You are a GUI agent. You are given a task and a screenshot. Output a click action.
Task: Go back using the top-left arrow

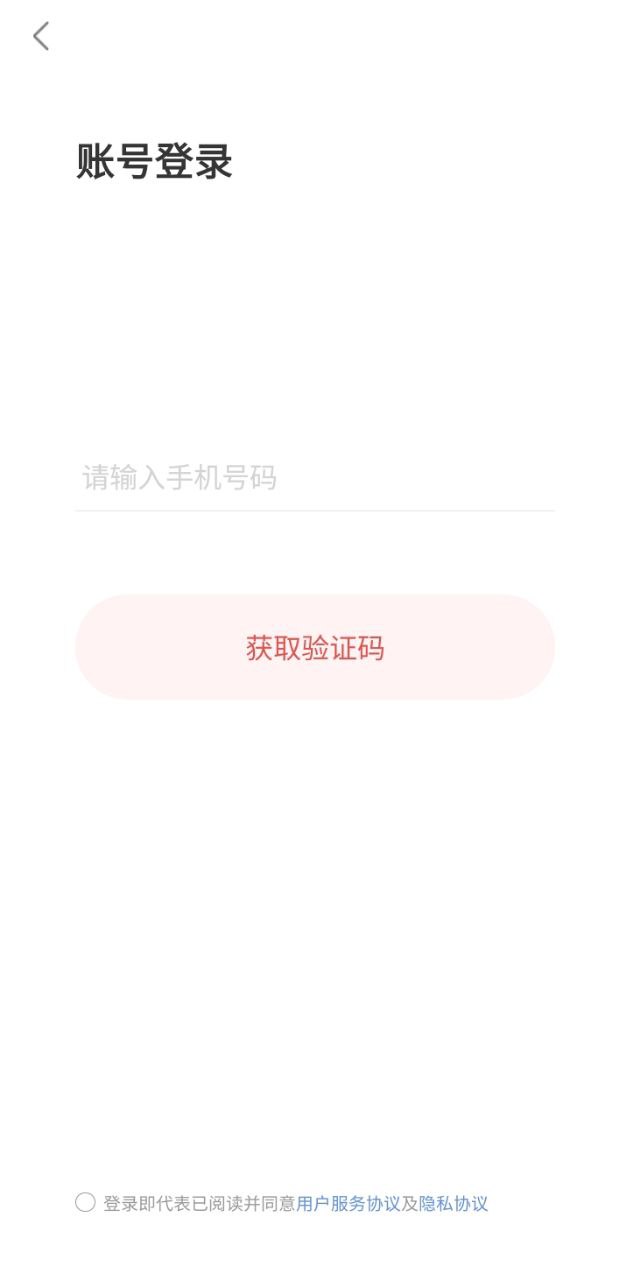[40, 37]
